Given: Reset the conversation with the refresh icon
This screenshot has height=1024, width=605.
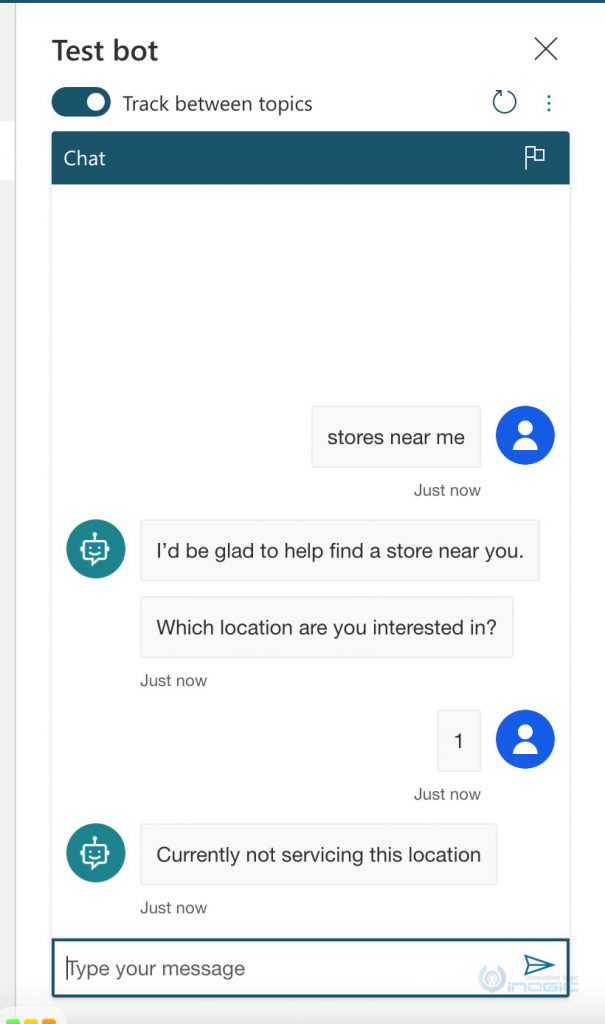Looking at the screenshot, I should click(504, 102).
